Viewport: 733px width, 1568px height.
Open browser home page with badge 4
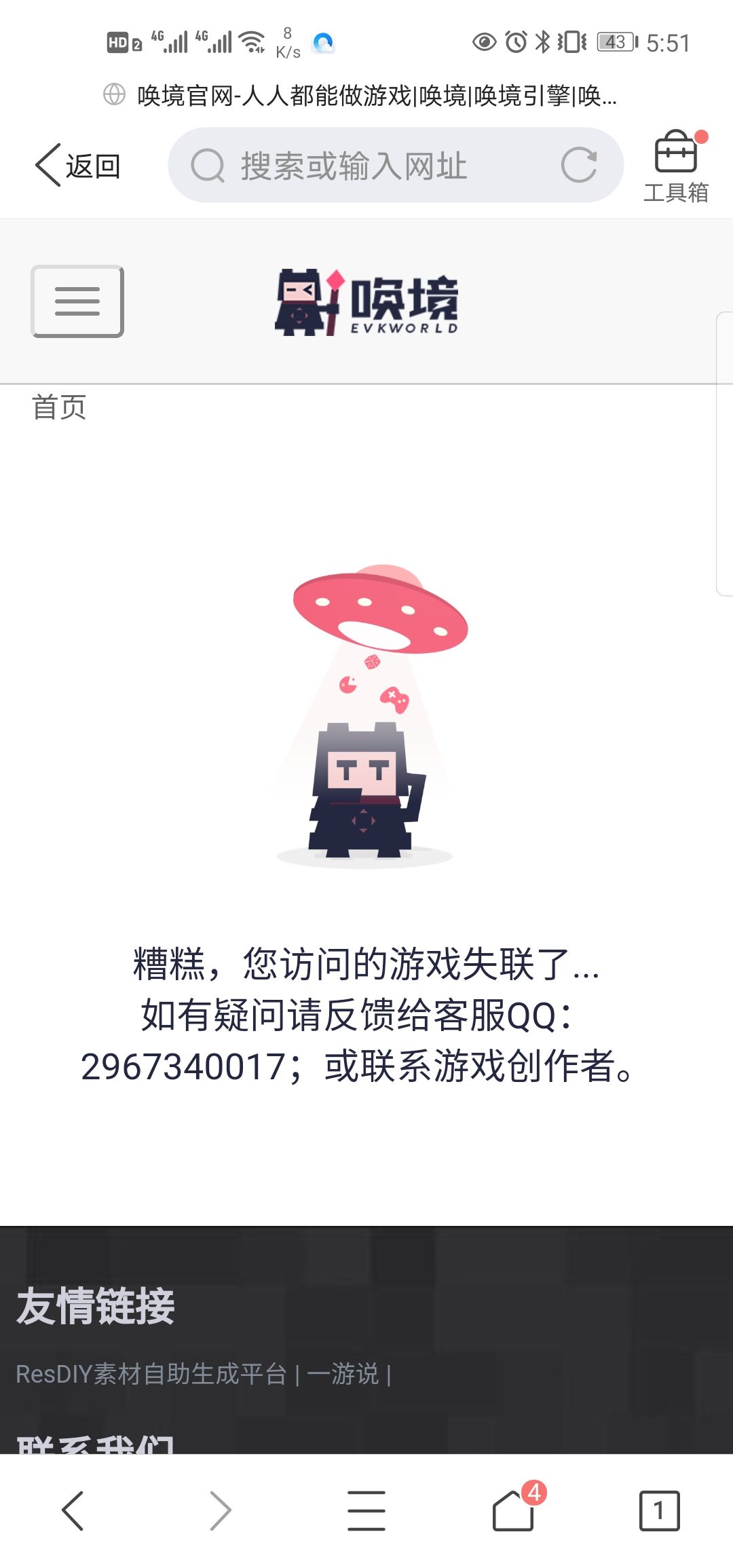[514, 1511]
